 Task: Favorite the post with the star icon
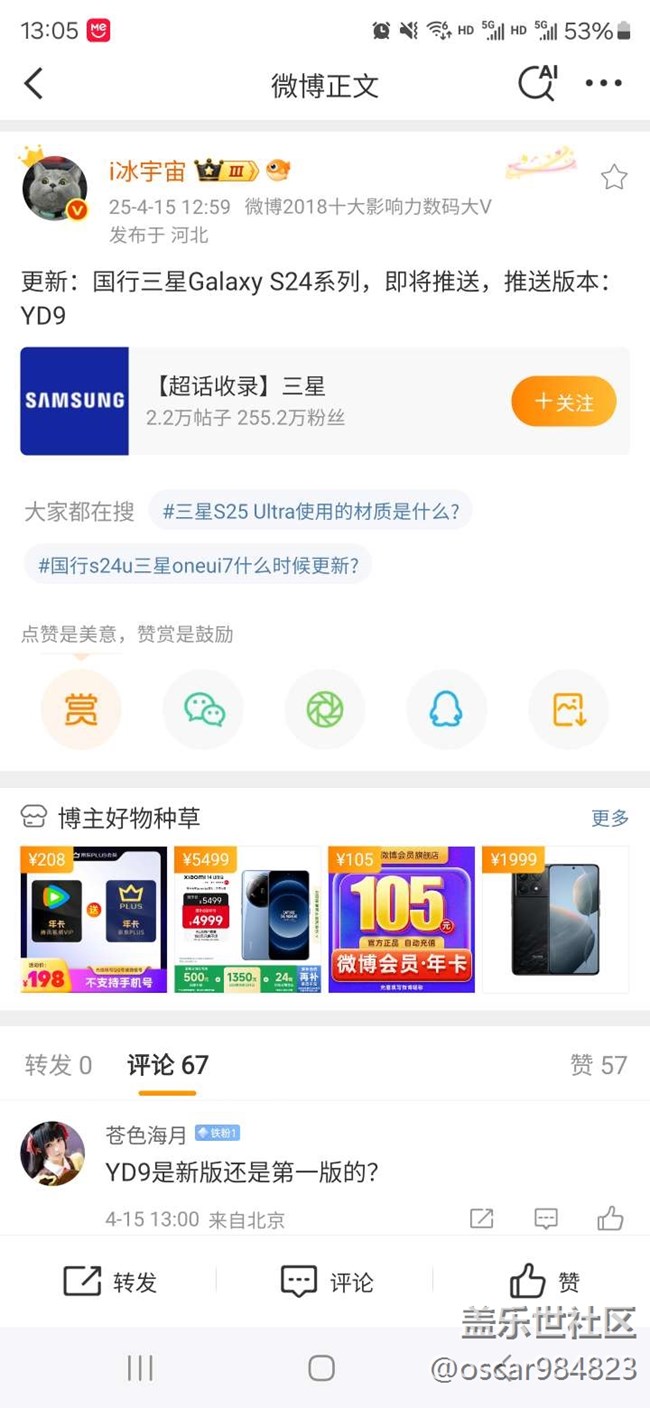coord(614,178)
